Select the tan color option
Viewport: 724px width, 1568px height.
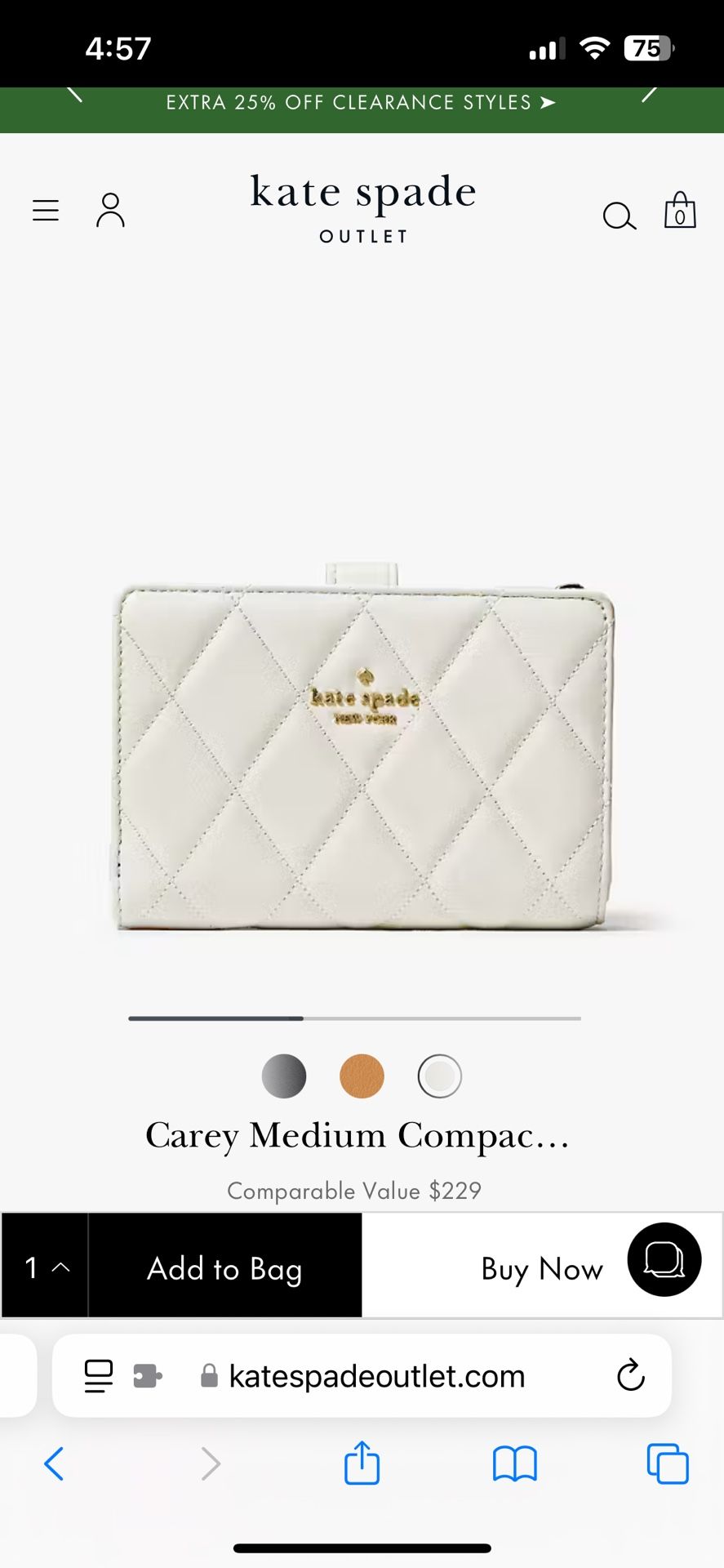(x=362, y=1076)
